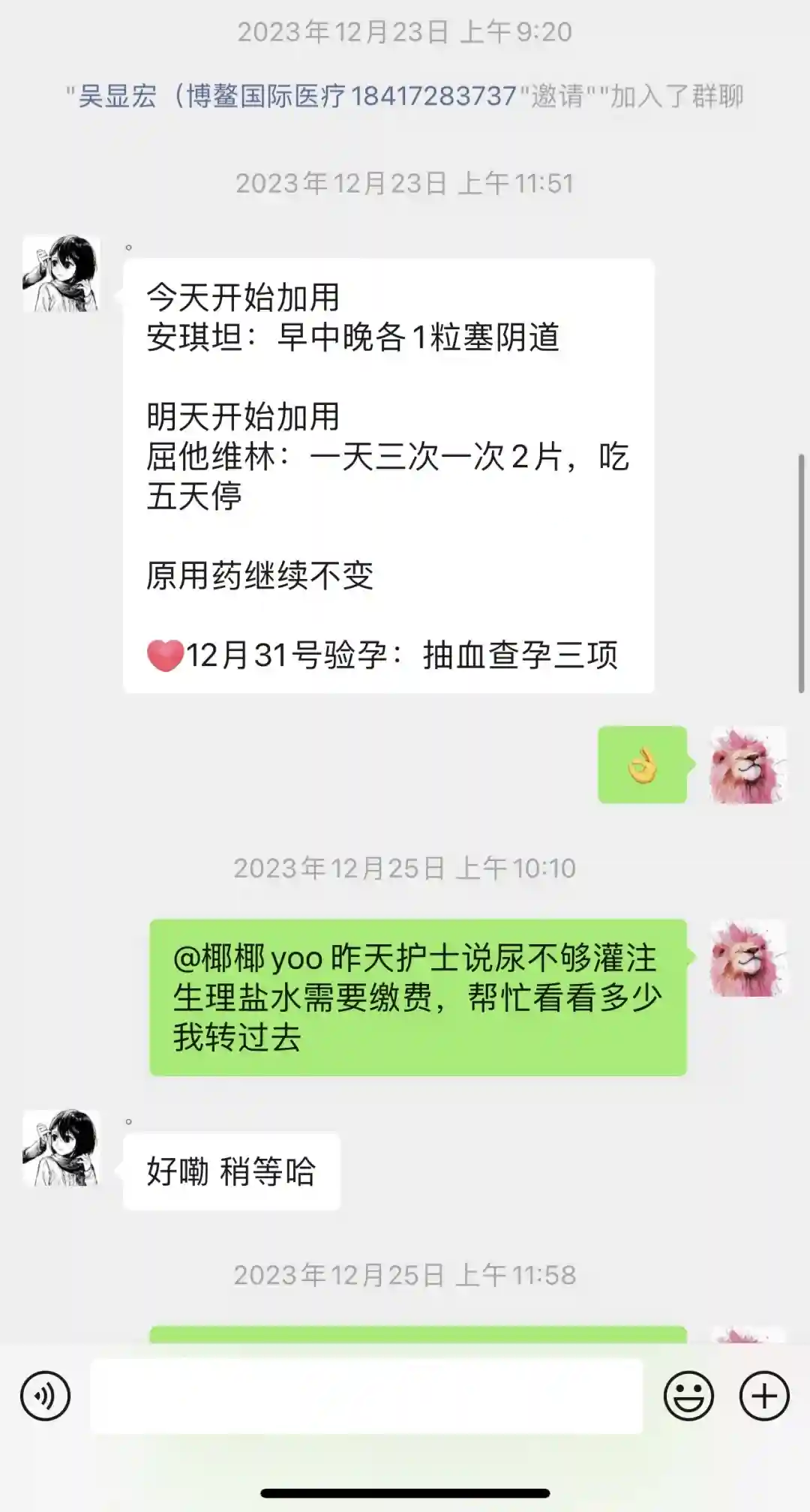Open the plus attachments menu
The width and height of the screenshot is (810, 1512).
[764, 1396]
